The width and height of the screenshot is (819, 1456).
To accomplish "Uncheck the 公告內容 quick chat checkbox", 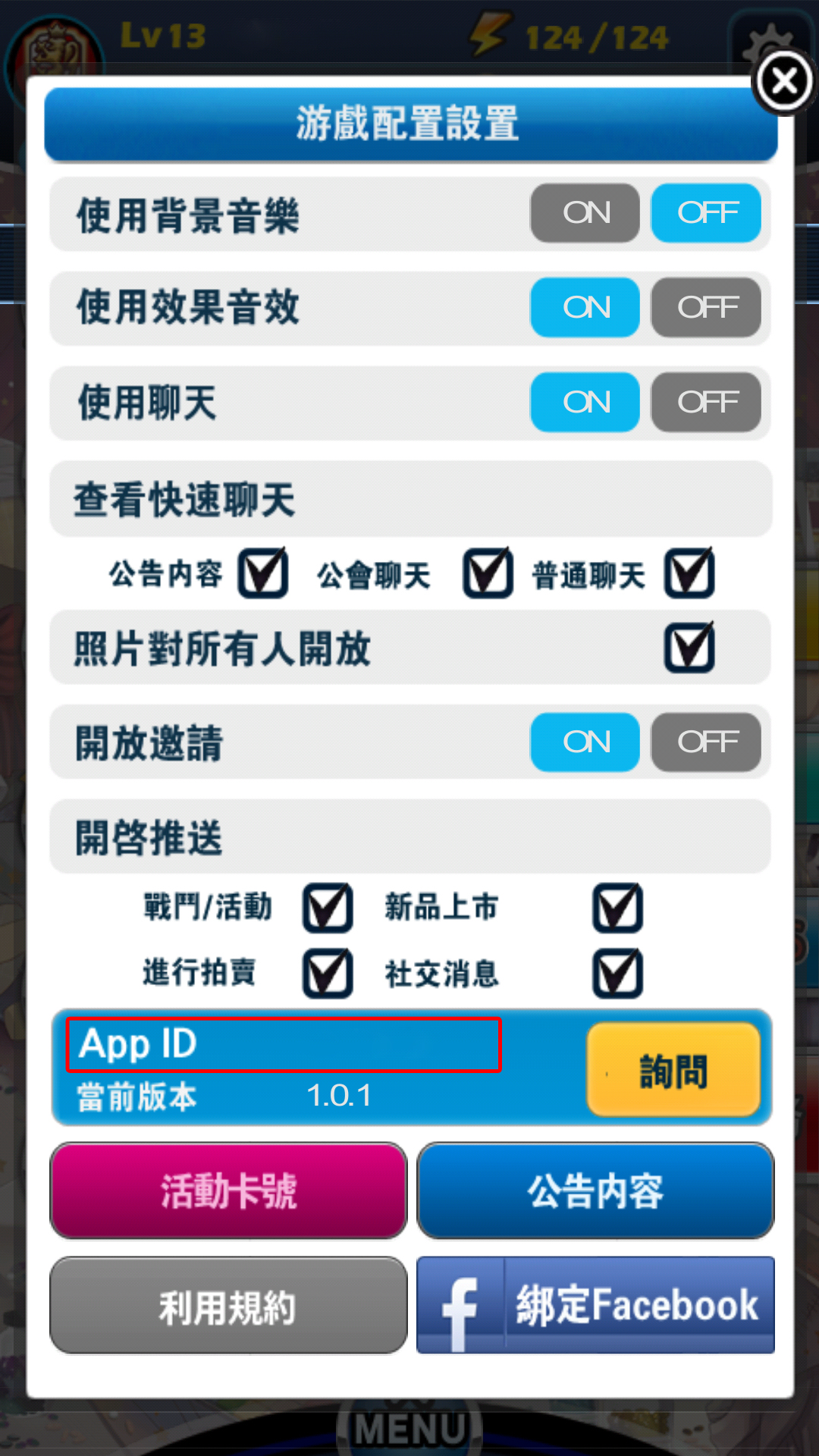I will (262, 573).
